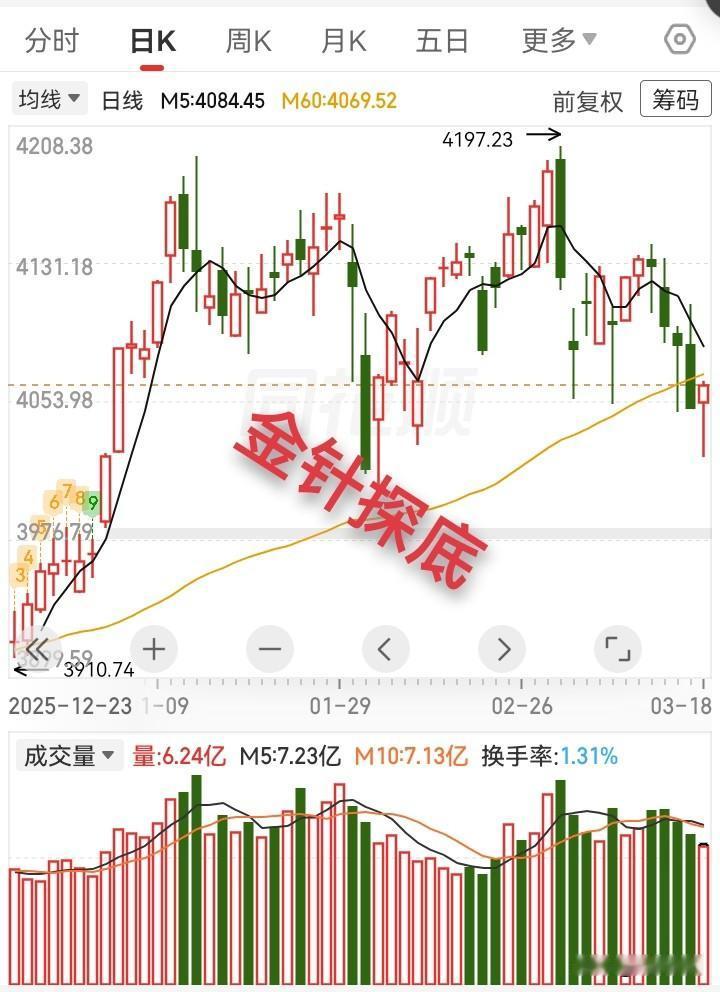Image resolution: width=720 pixels, height=992 pixels.
Task: Pan the chart right with the right chevron icon
Action: tap(502, 649)
